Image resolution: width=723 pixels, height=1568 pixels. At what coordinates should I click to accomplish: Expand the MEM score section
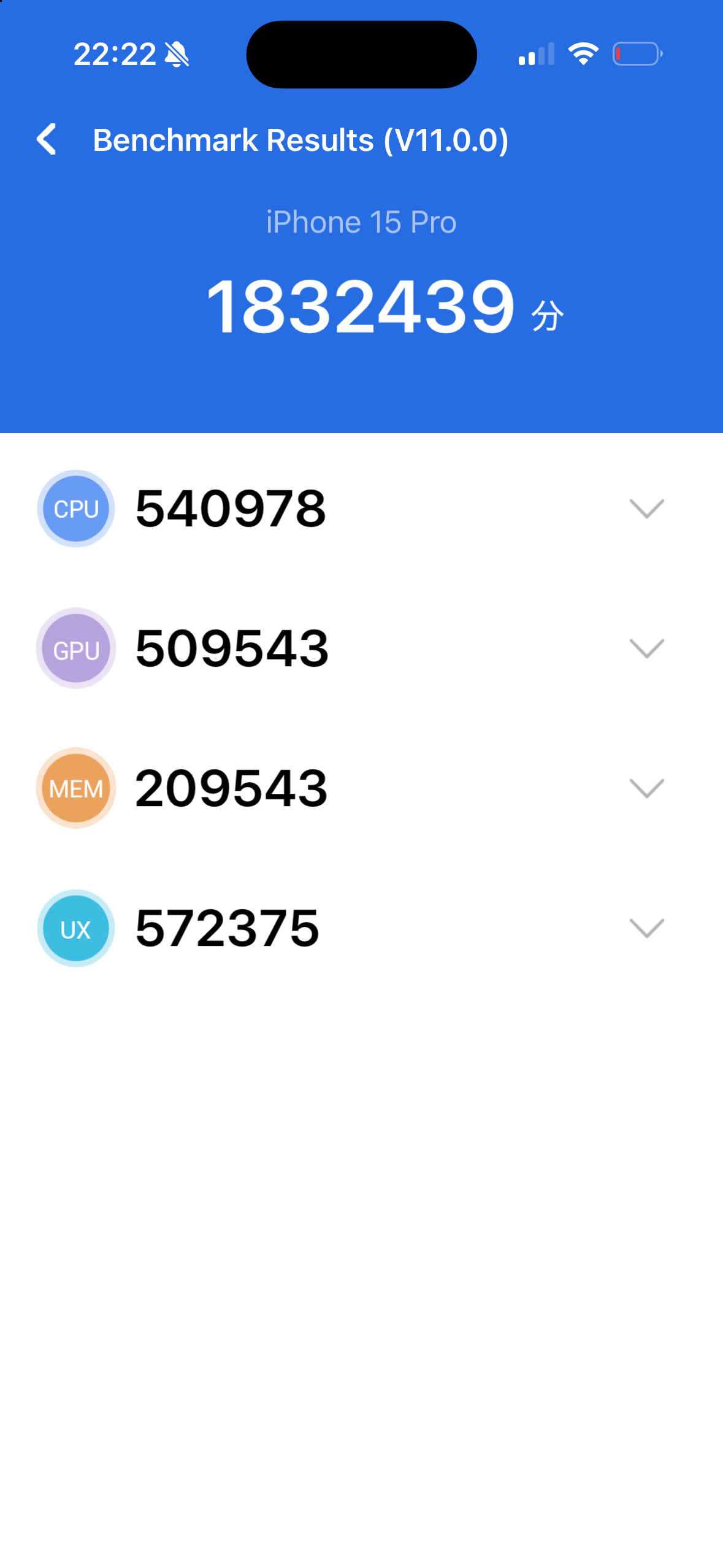coord(646,788)
